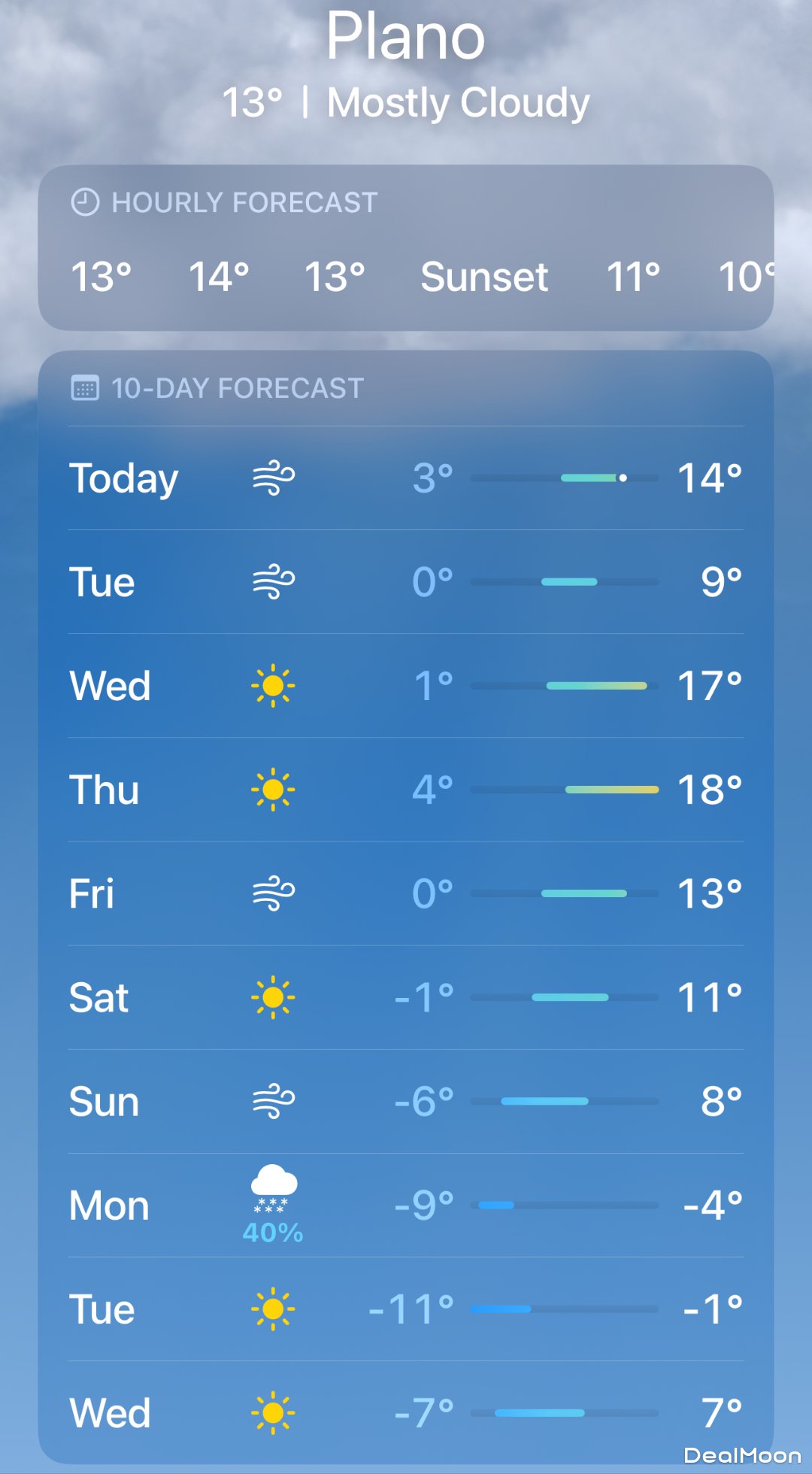Open the Fri forecast details

coord(406,893)
